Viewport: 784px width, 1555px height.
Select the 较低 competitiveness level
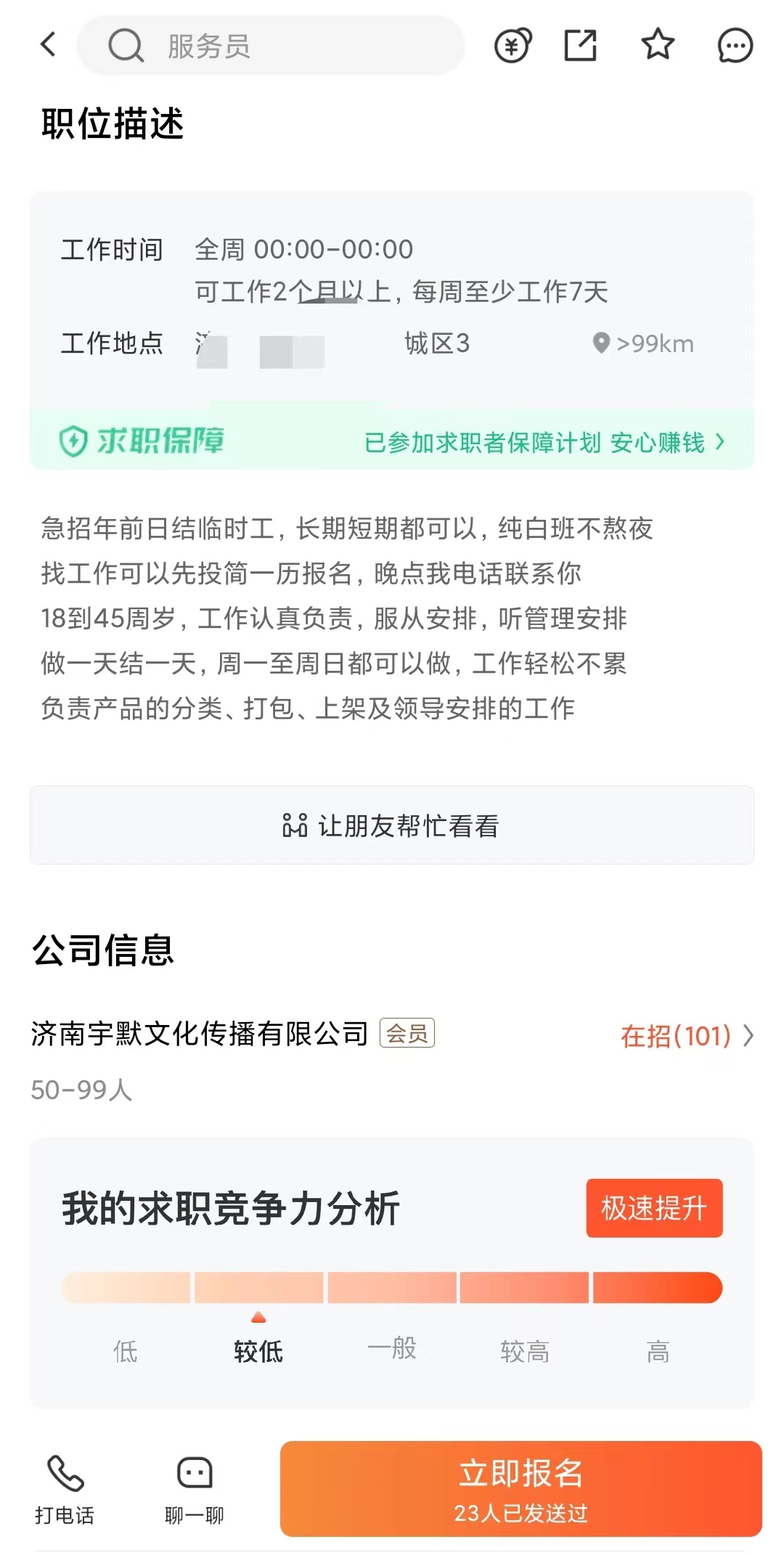[258, 1350]
